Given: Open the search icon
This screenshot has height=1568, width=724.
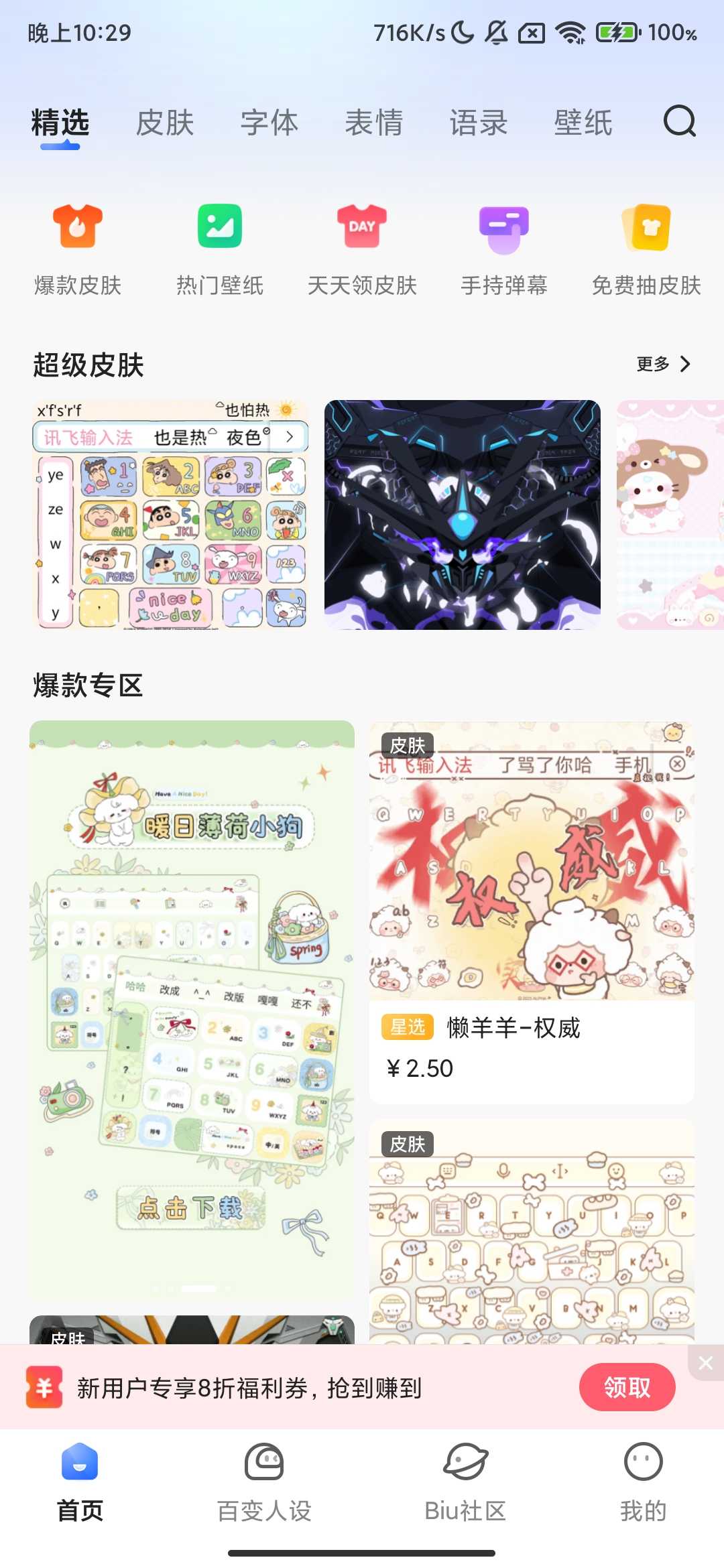Looking at the screenshot, I should (x=679, y=122).
